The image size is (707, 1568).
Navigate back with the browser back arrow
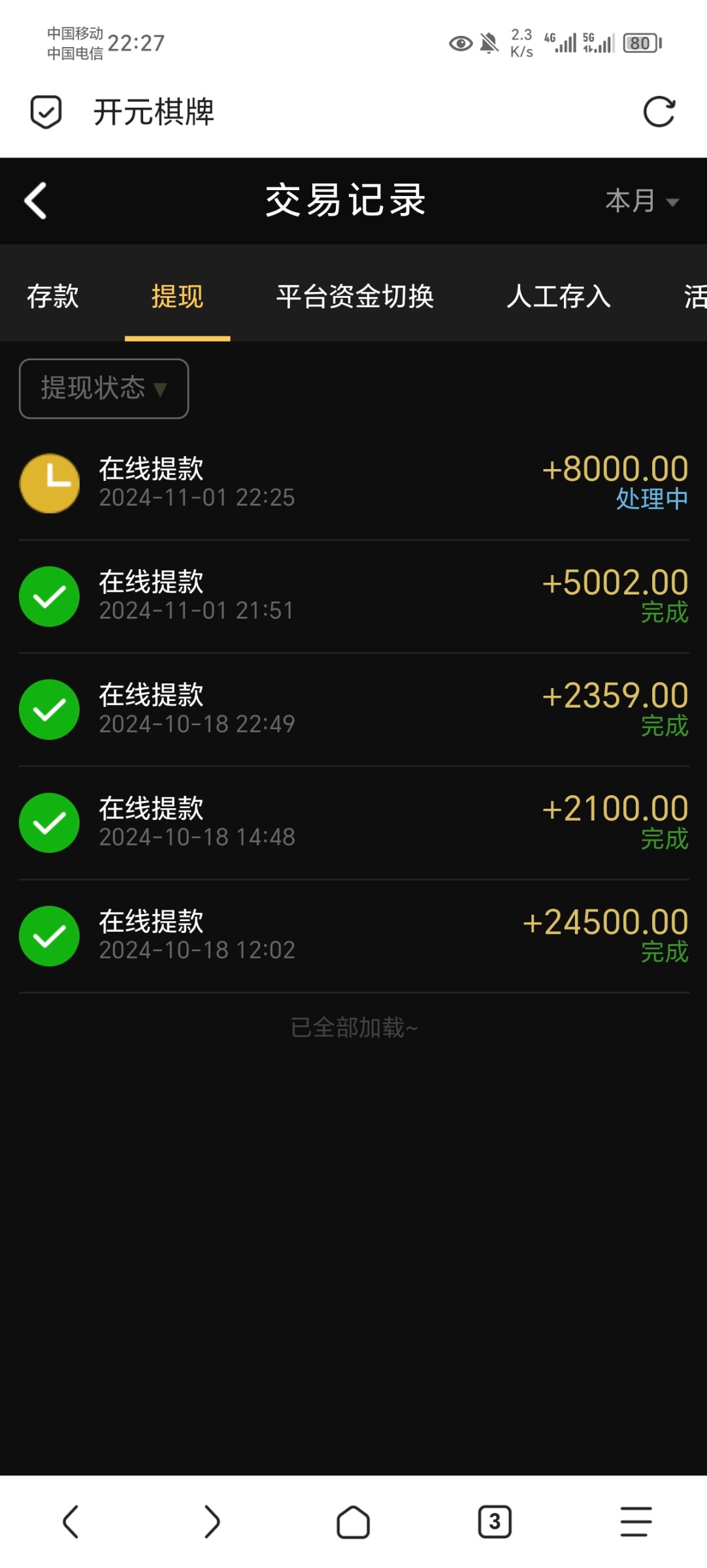click(x=71, y=1522)
